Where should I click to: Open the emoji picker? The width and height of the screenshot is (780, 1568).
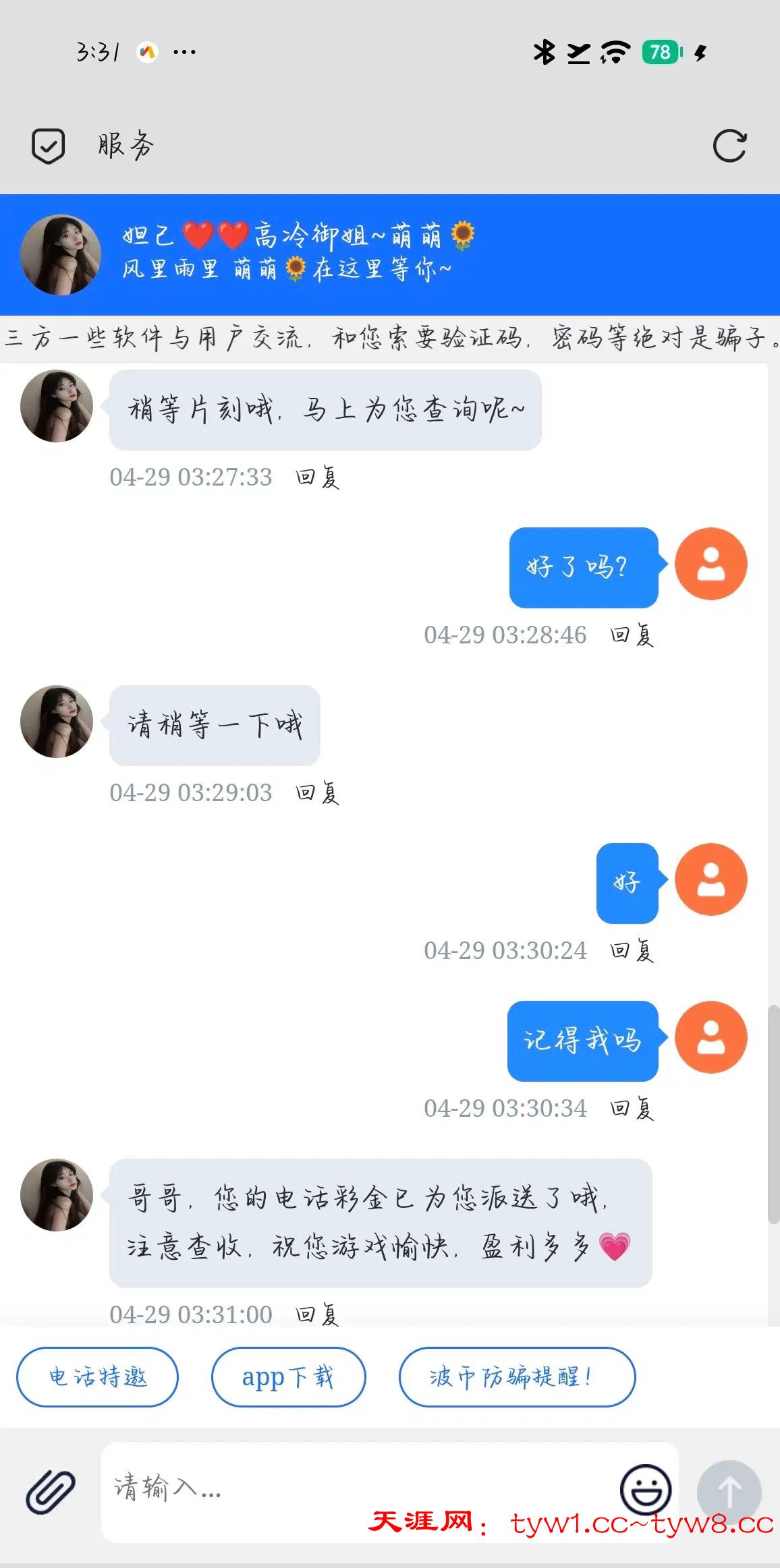point(645,1490)
